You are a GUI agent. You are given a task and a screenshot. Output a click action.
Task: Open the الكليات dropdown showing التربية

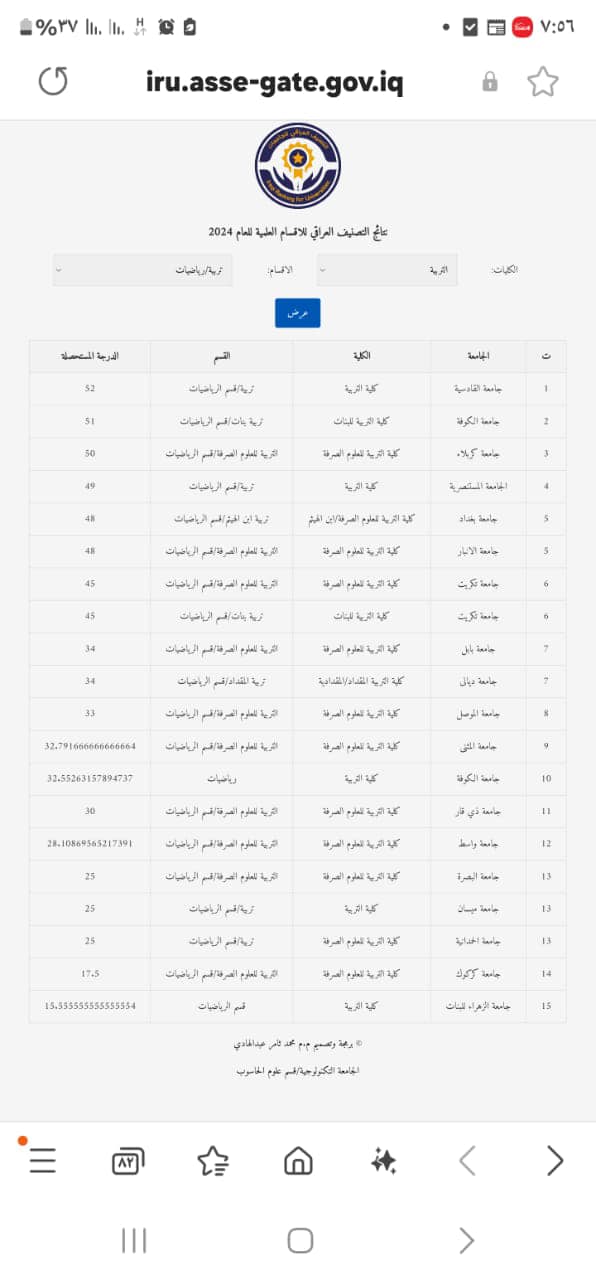tap(388, 270)
